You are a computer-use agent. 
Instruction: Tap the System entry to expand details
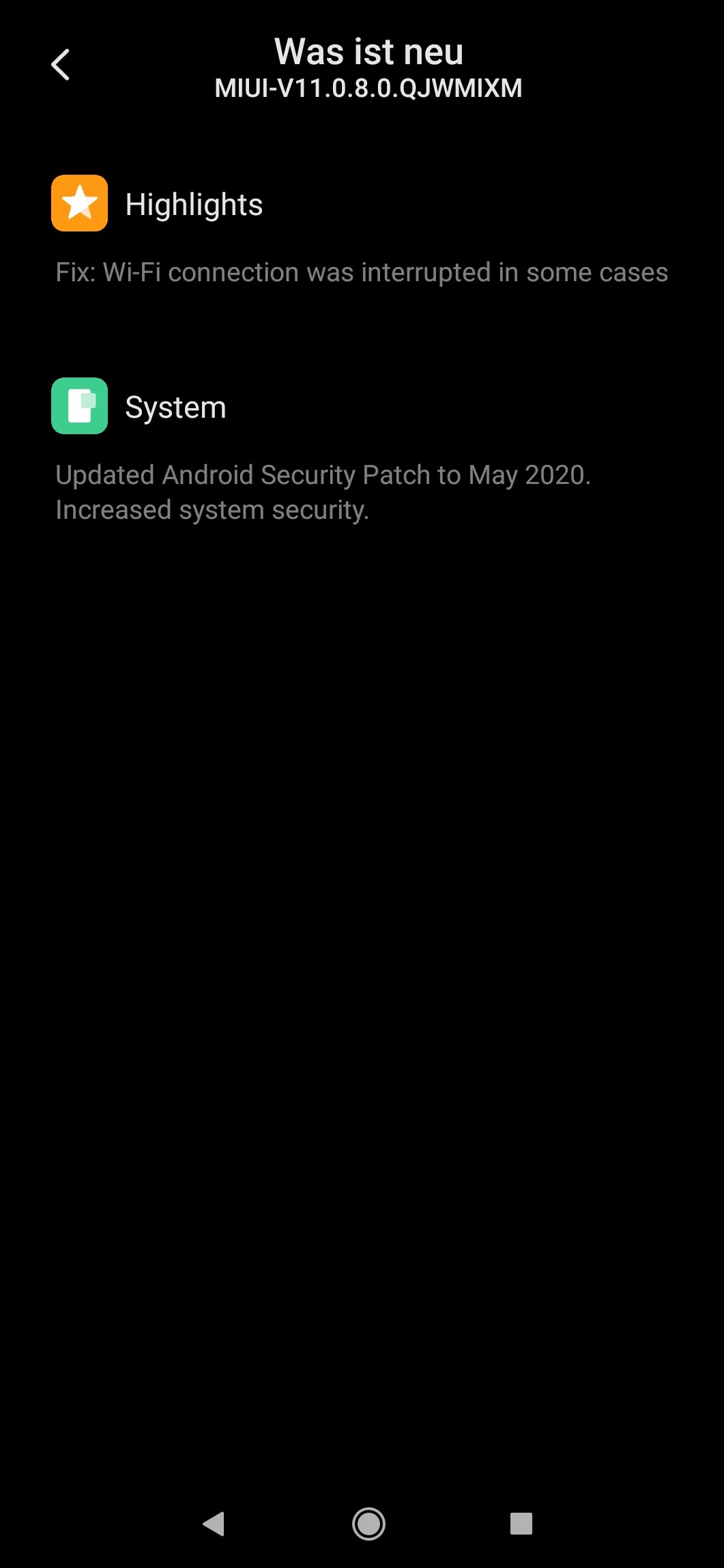click(x=175, y=406)
